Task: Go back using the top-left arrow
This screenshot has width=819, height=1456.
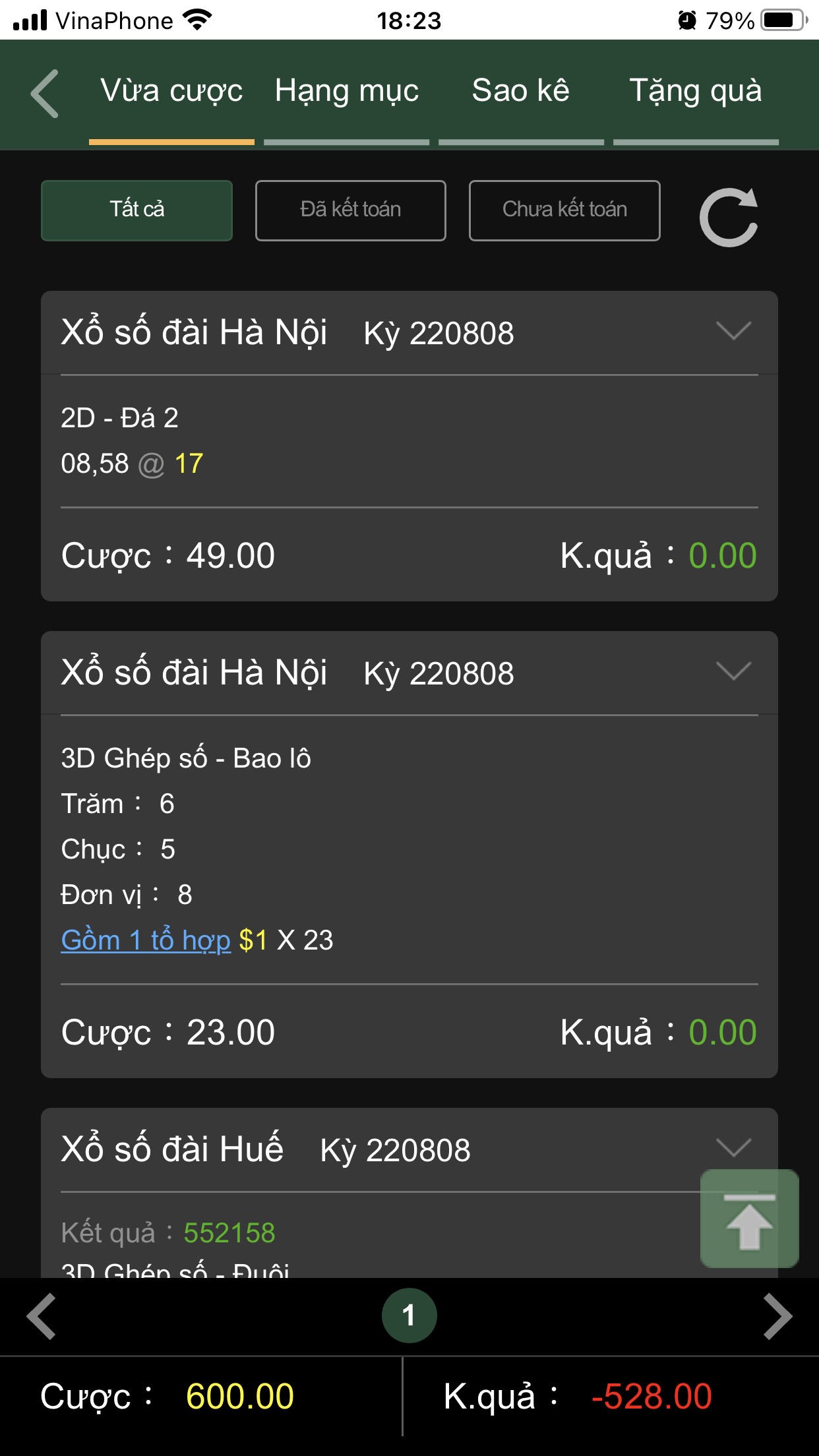Action: (45, 94)
